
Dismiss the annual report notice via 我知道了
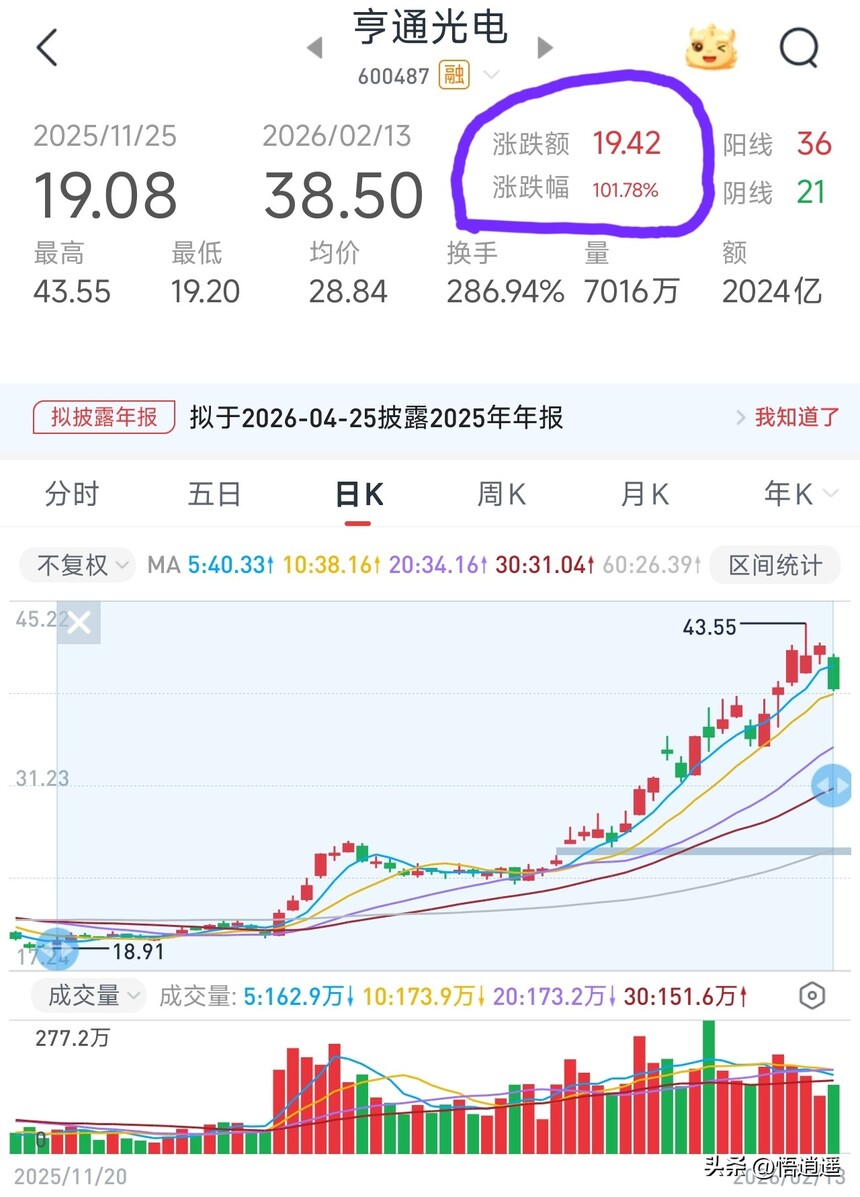click(x=788, y=417)
